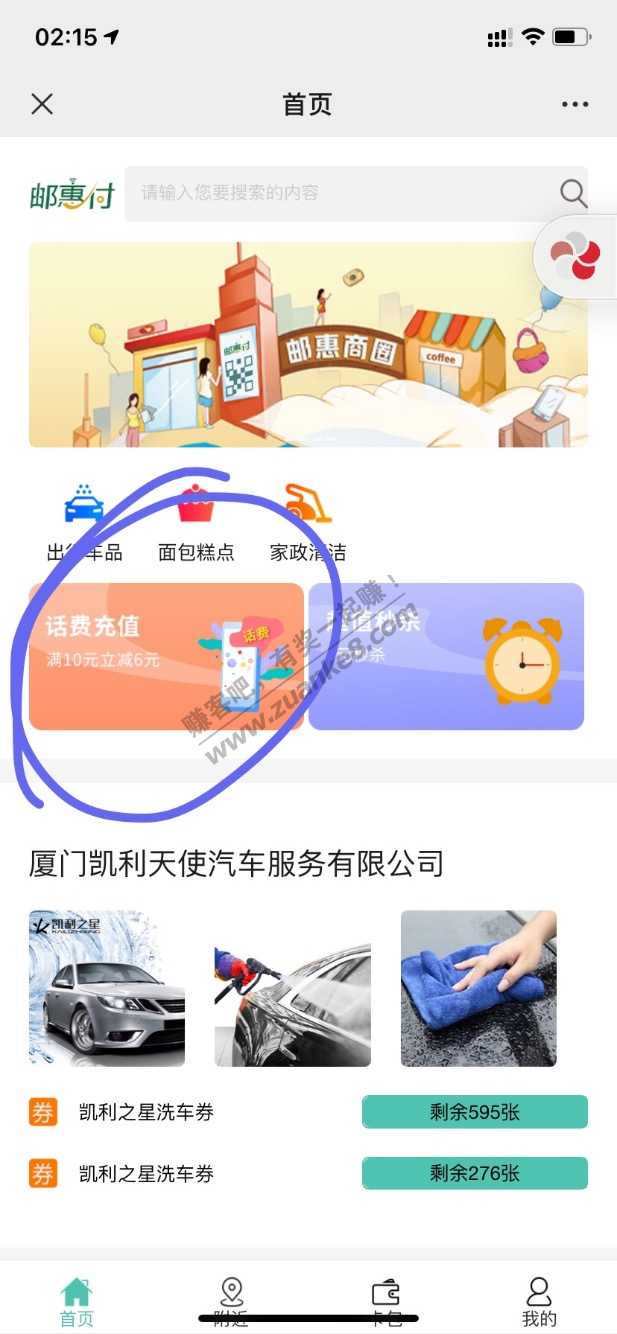Claim 凯利之星洗车券 with 剩余276张
The height and width of the screenshot is (1334, 617).
point(474,1173)
